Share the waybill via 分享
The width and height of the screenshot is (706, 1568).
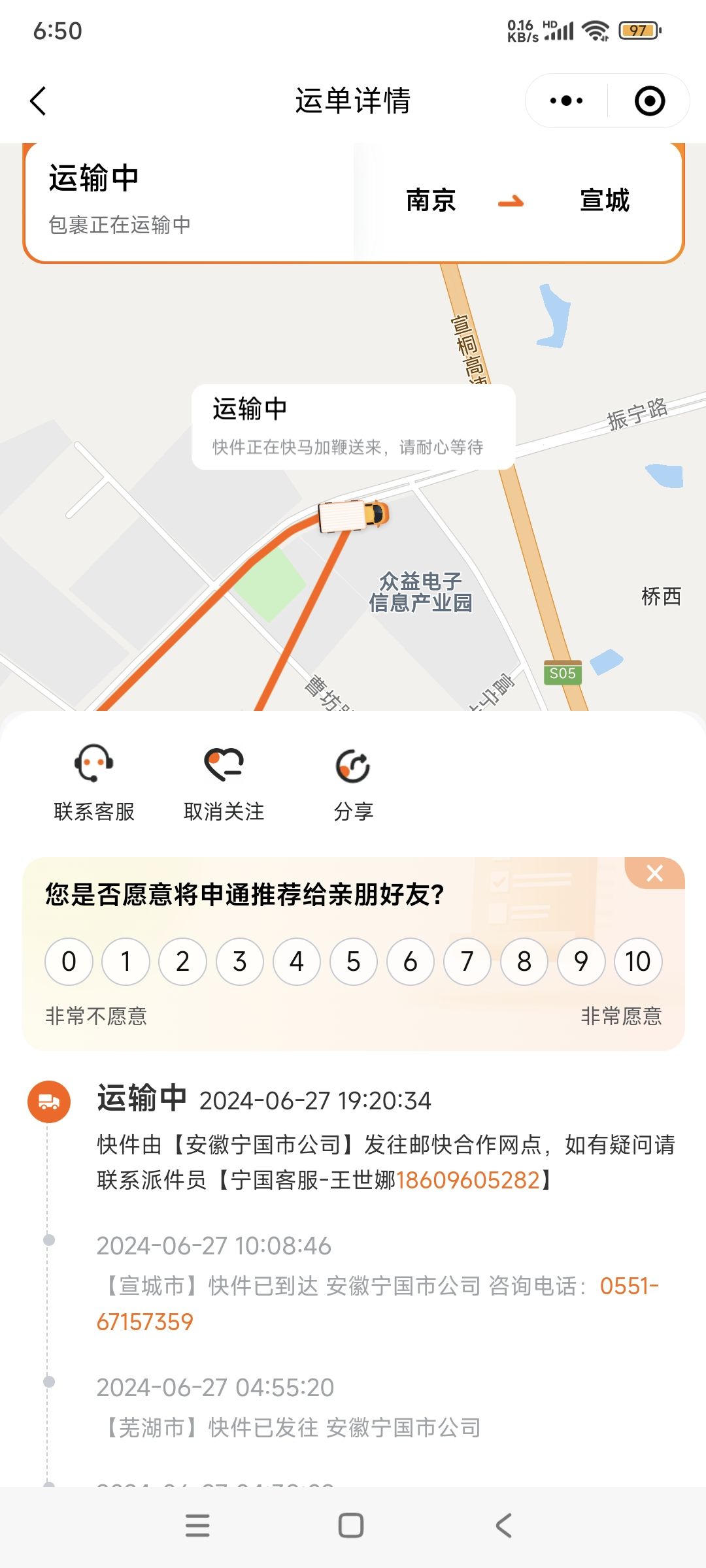[354, 782]
